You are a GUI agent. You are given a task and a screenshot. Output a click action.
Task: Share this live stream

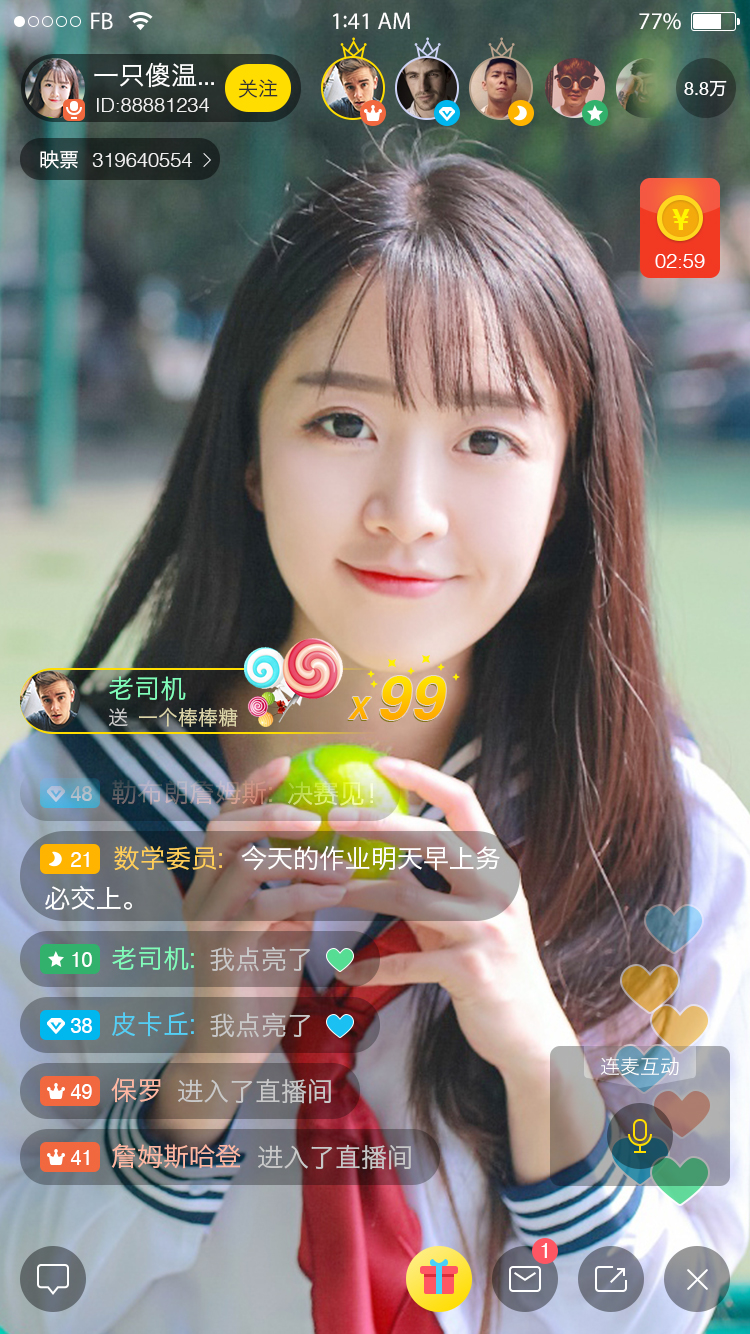tap(611, 1278)
